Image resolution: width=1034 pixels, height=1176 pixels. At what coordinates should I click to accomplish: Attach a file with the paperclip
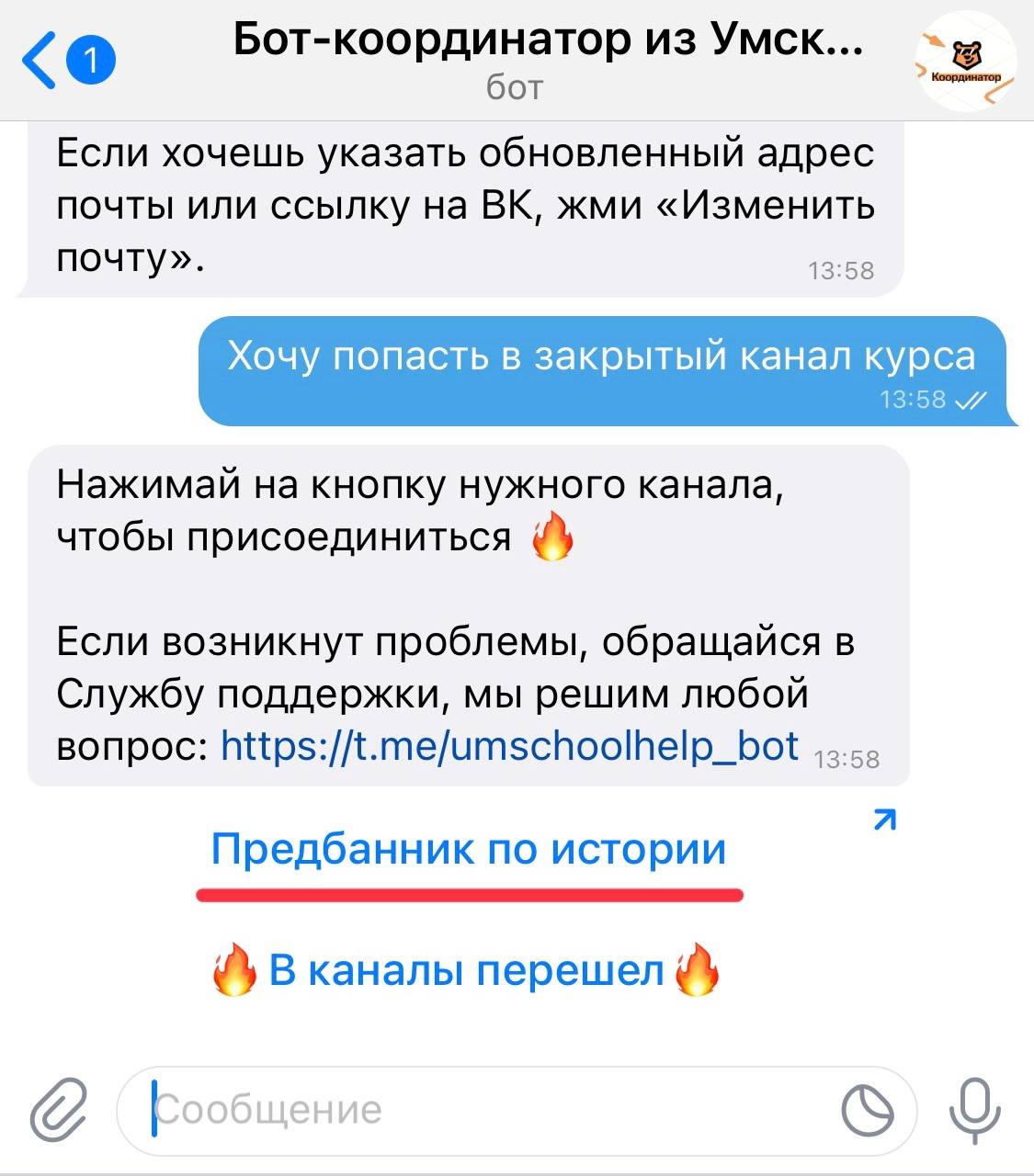58,1110
